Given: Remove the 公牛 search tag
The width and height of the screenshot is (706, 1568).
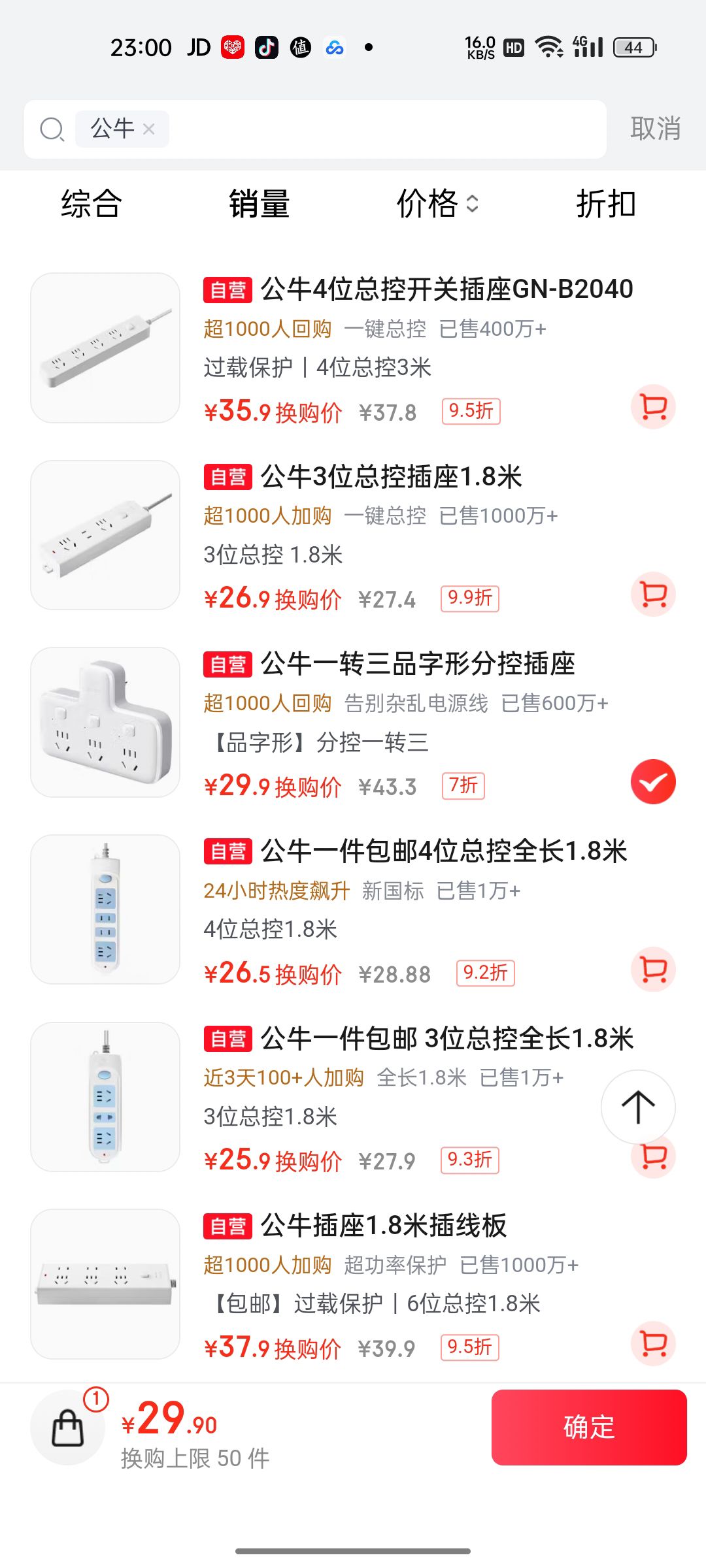Looking at the screenshot, I should (x=148, y=129).
